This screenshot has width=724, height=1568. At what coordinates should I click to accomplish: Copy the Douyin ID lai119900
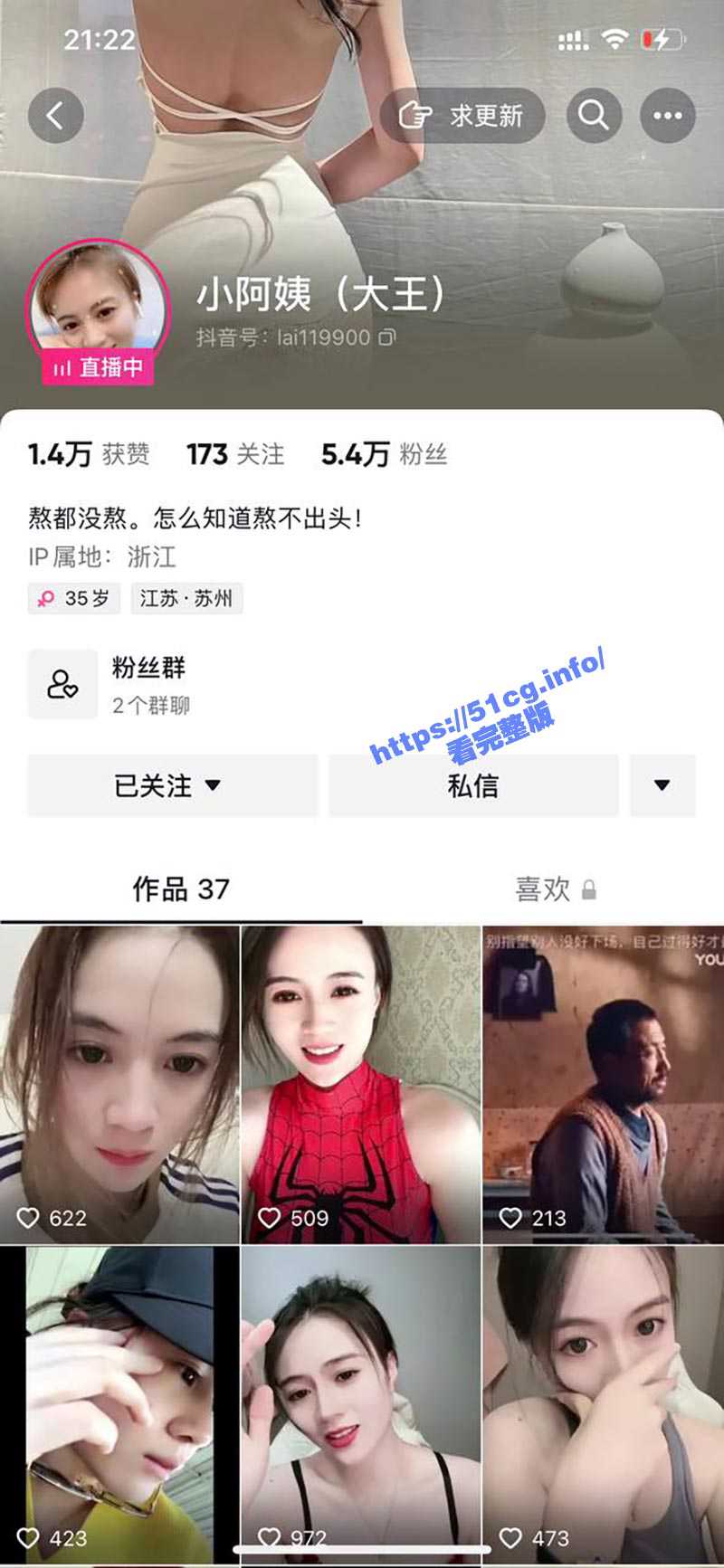pyautogui.click(x=387, y=337)
